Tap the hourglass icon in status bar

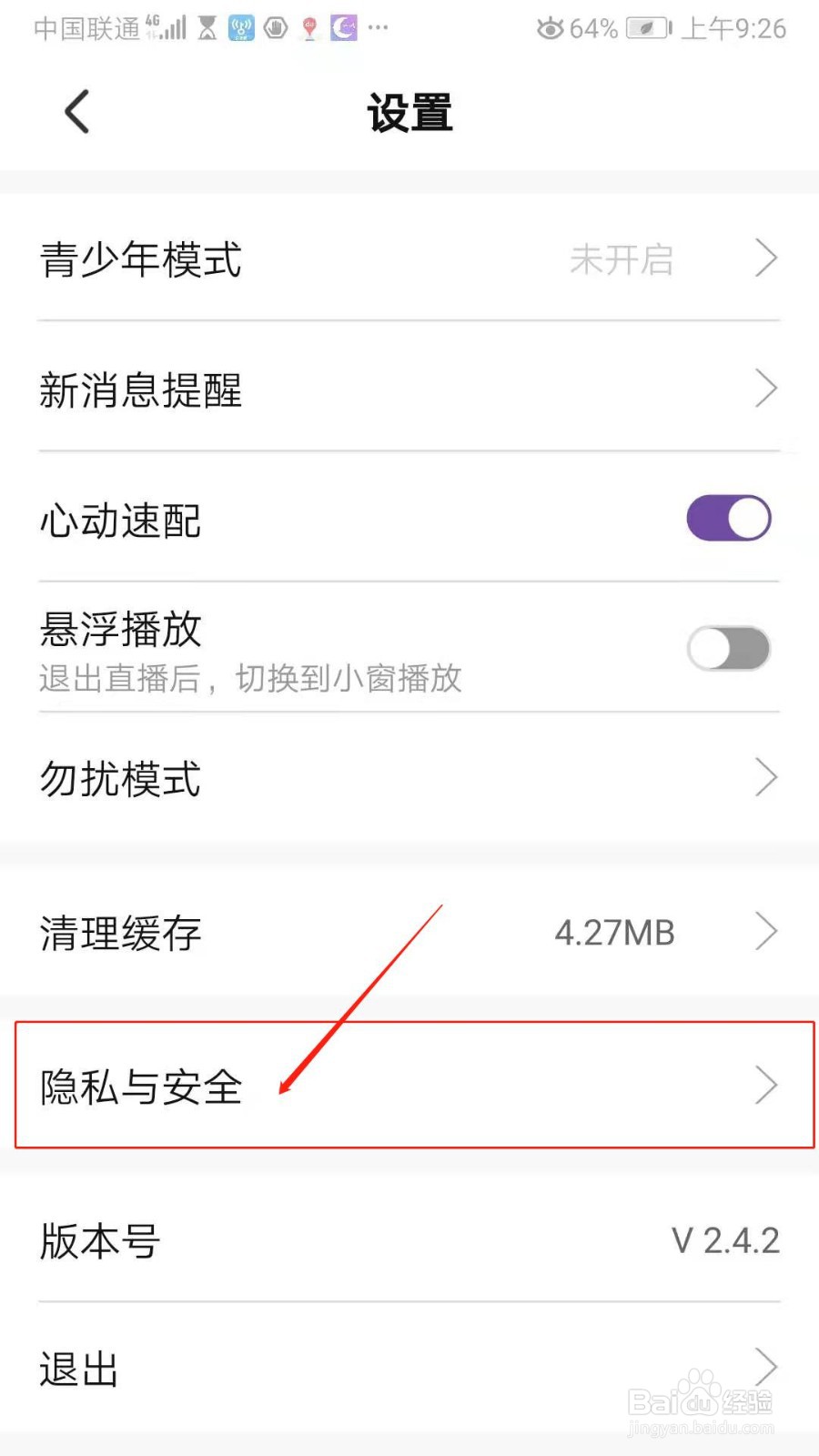(x=207, y=27)
